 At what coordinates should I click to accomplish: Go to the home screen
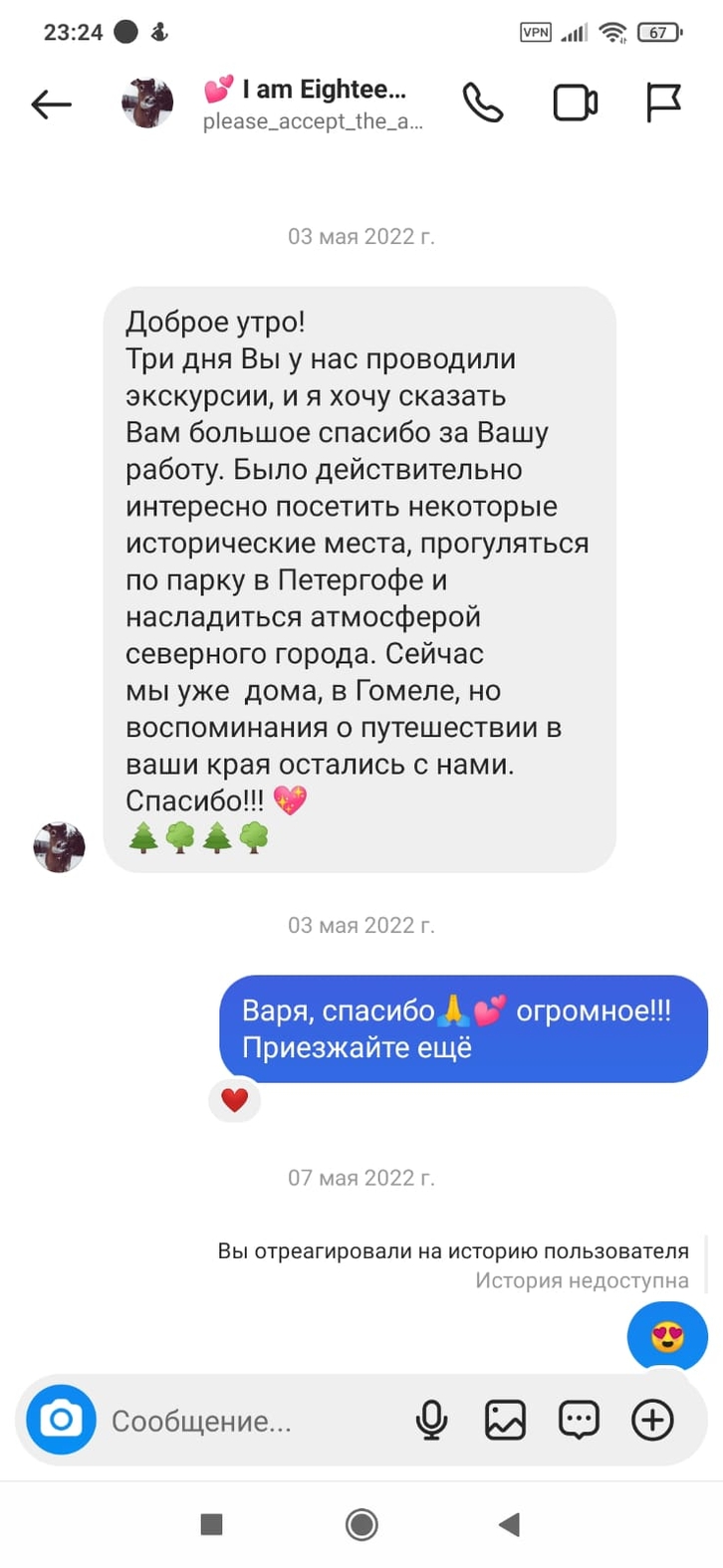[x=361, y=1524]
